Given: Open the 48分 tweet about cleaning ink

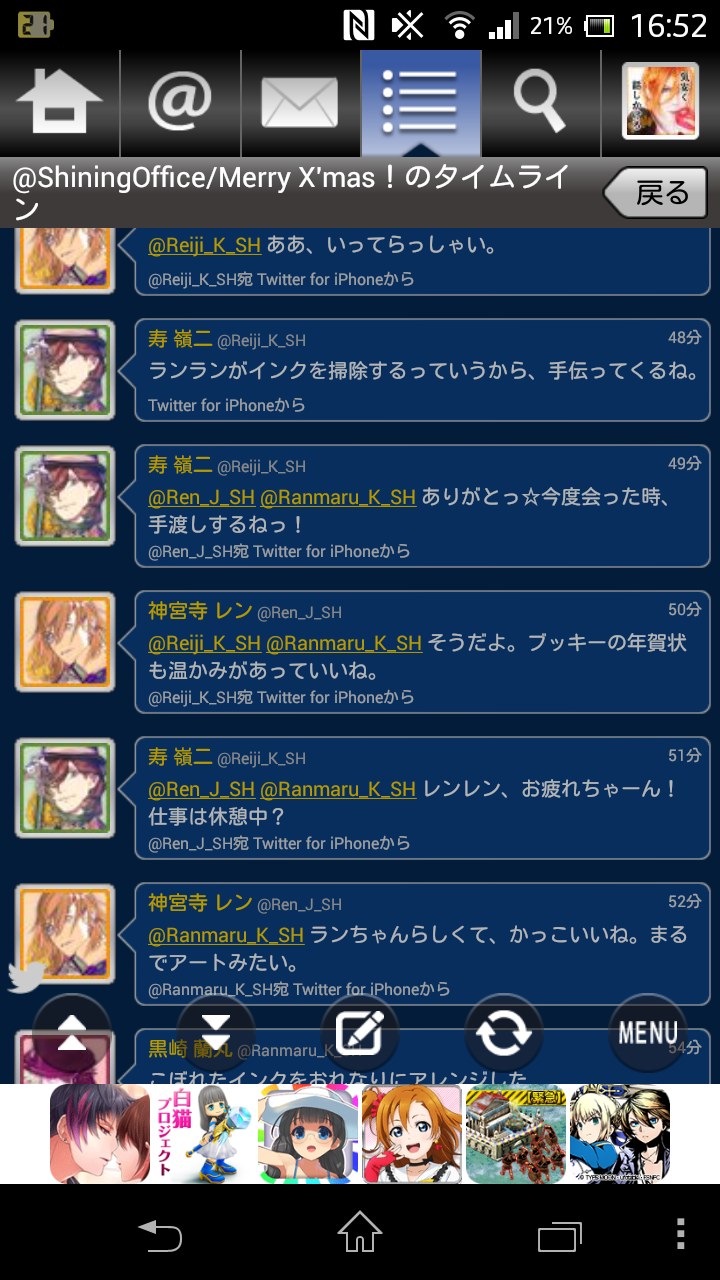Looking at the screenshot, I should tap(422, 370).
